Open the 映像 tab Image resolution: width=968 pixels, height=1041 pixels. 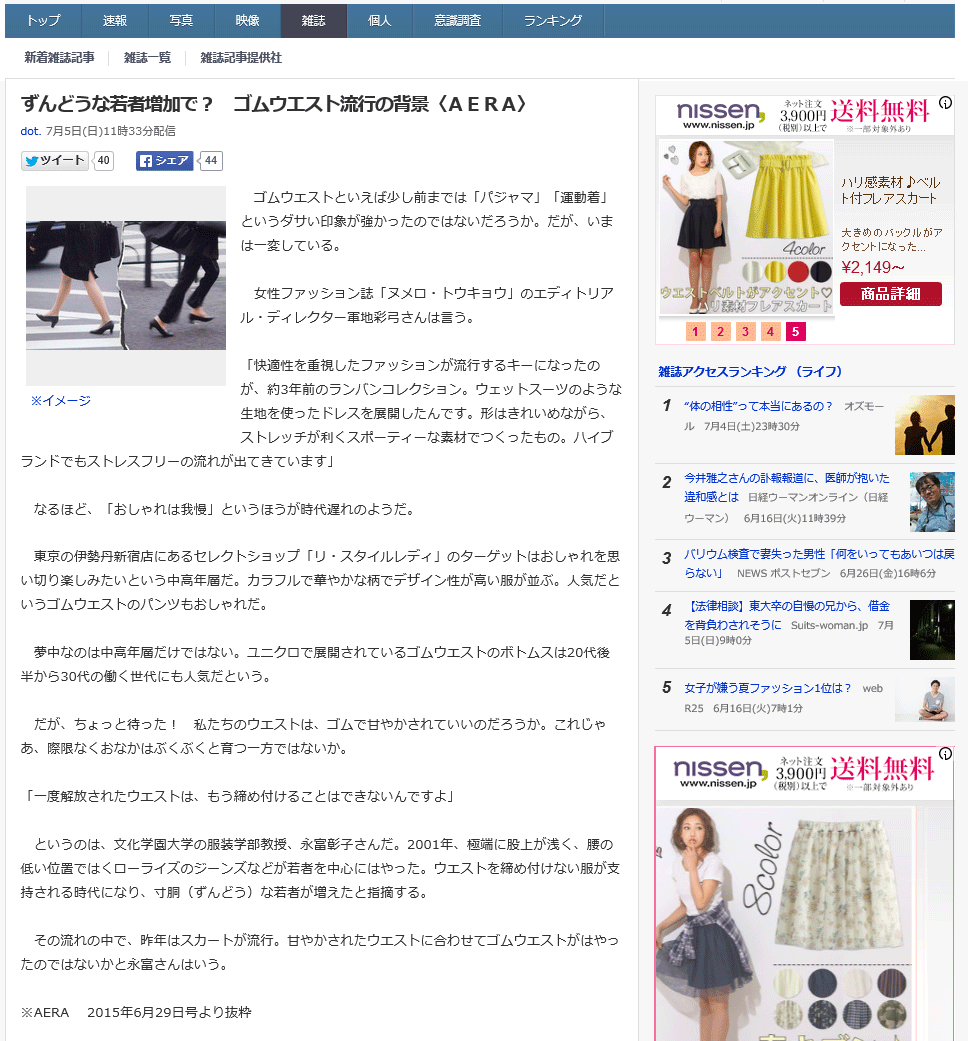[x=247, y=20]
